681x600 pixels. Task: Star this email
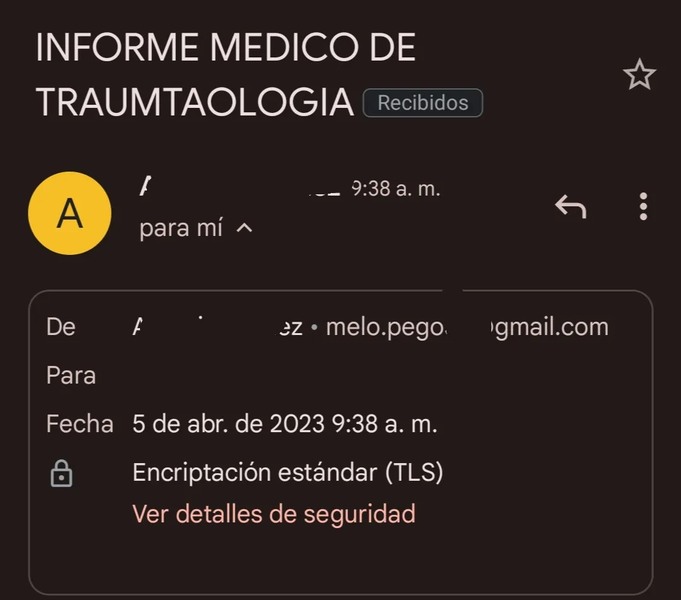point(639,75)
